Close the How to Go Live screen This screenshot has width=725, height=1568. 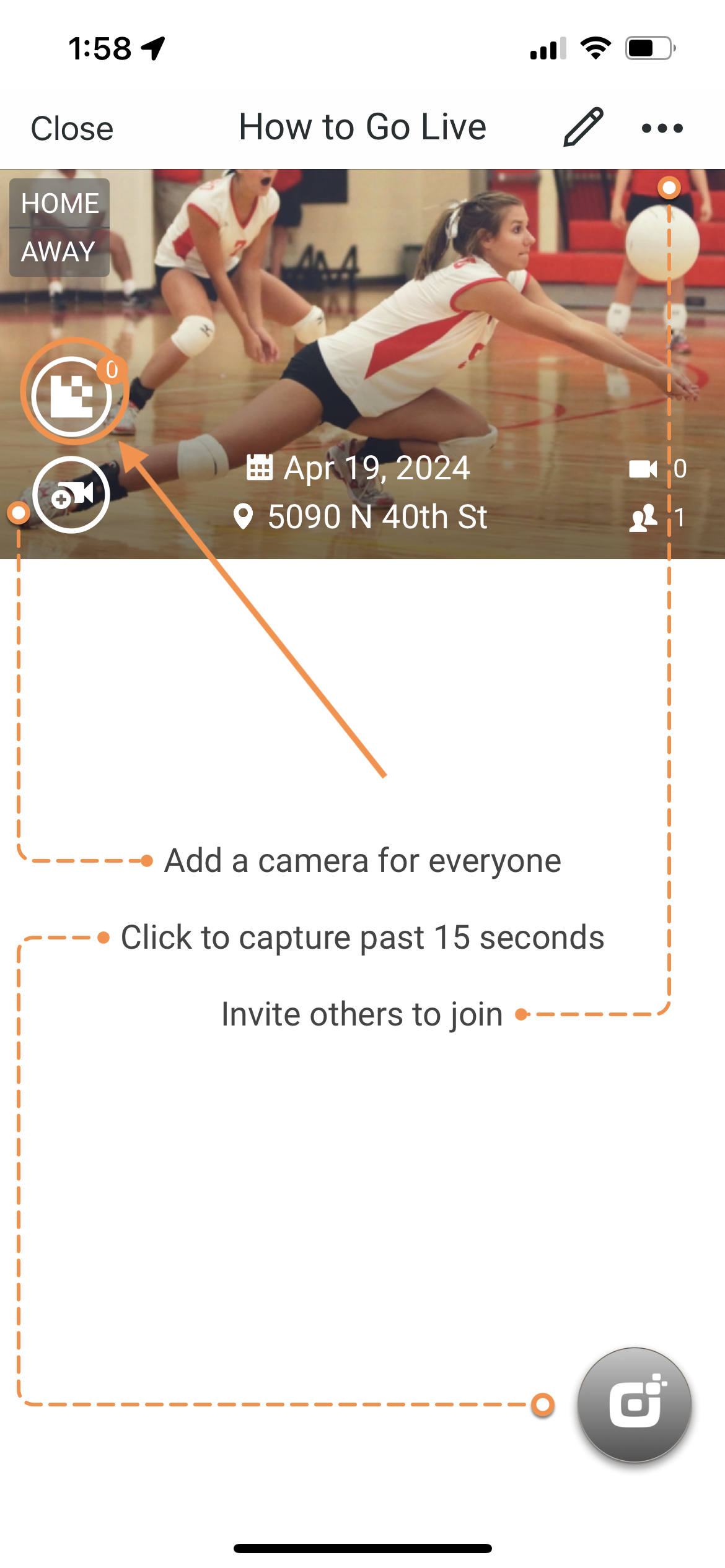[72, 129]
